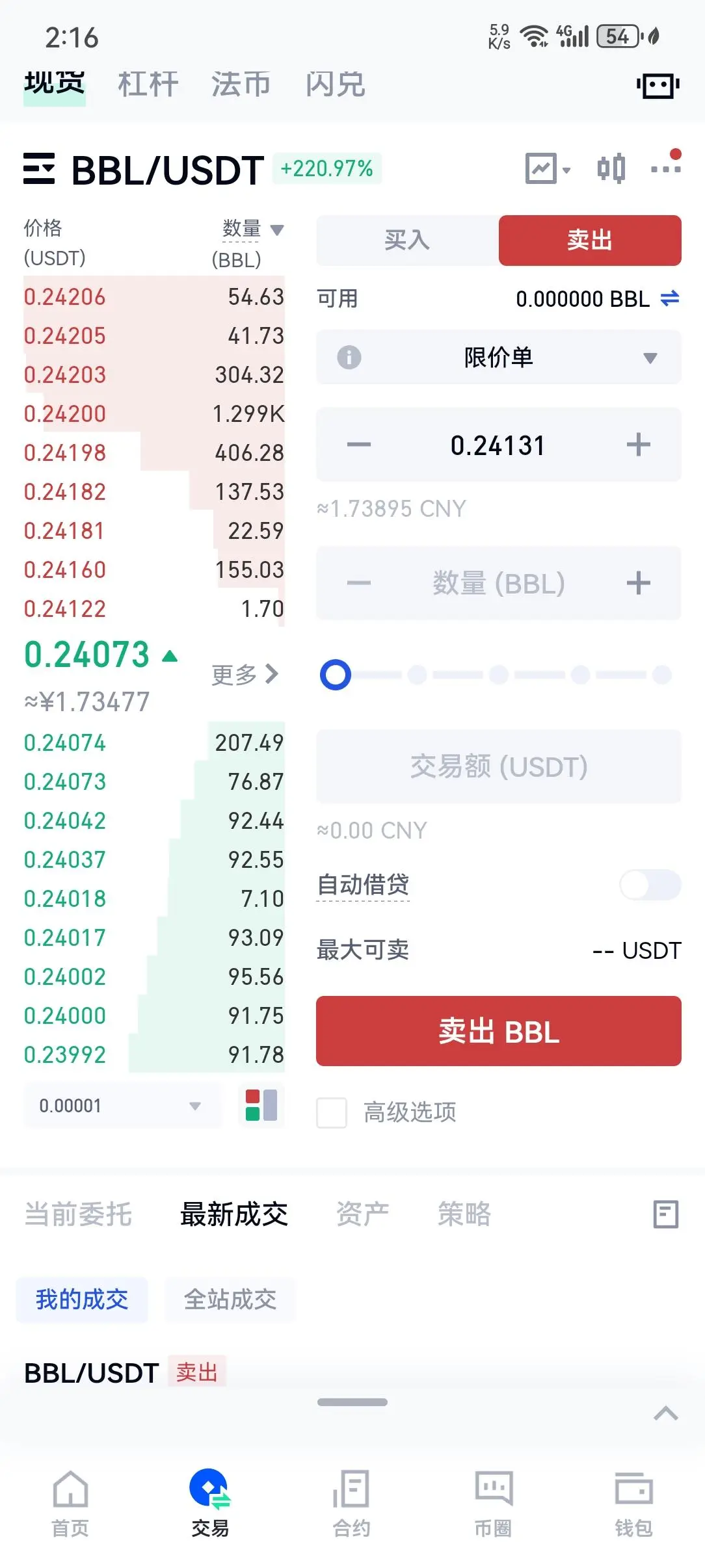Open the three-dot overflow menu
The height and width of the screenshot is (1568, 705).
pyautogui.click(x=666, y=168)
